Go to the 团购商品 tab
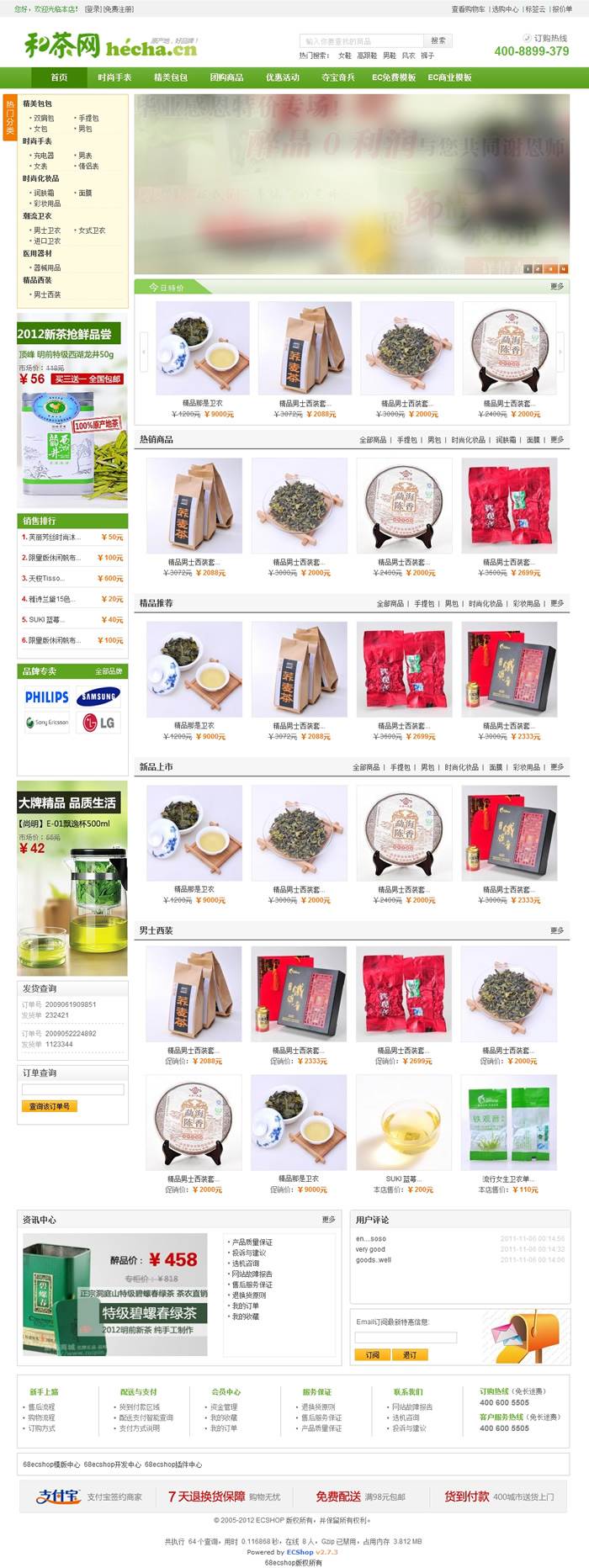 tap(226, 77)
